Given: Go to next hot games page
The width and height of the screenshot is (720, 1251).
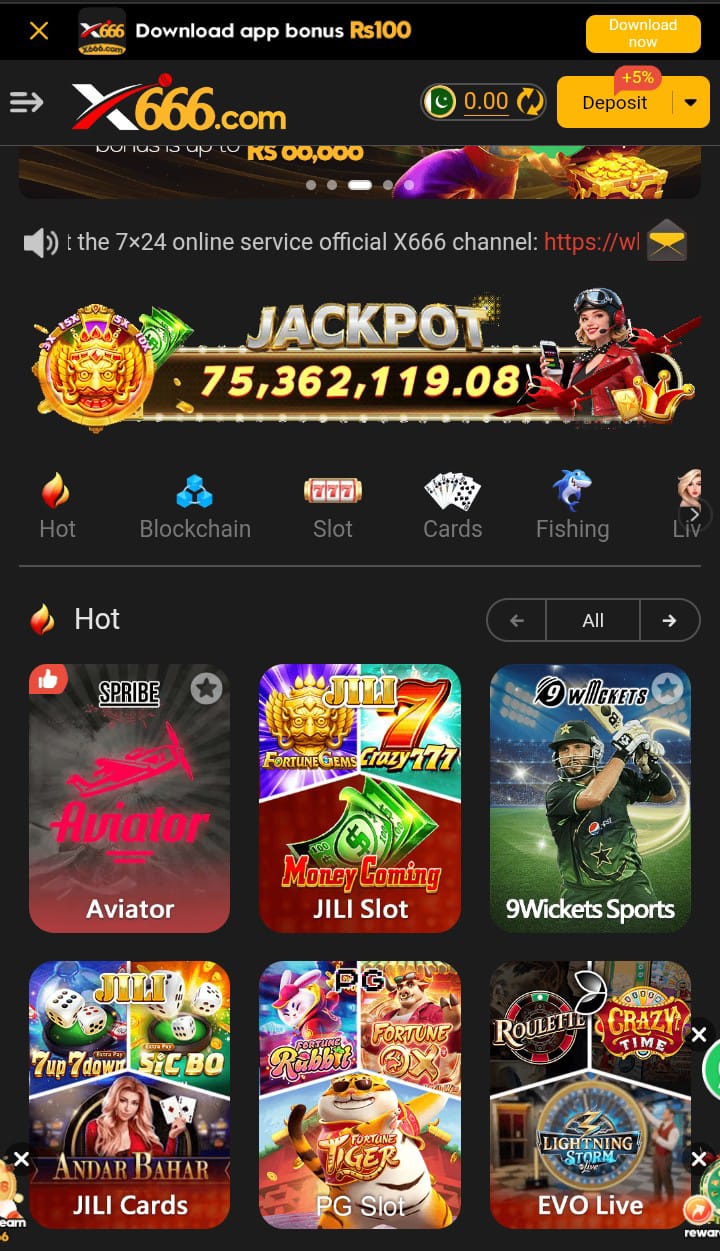Looking at the screenshot, I should (669, 620).
